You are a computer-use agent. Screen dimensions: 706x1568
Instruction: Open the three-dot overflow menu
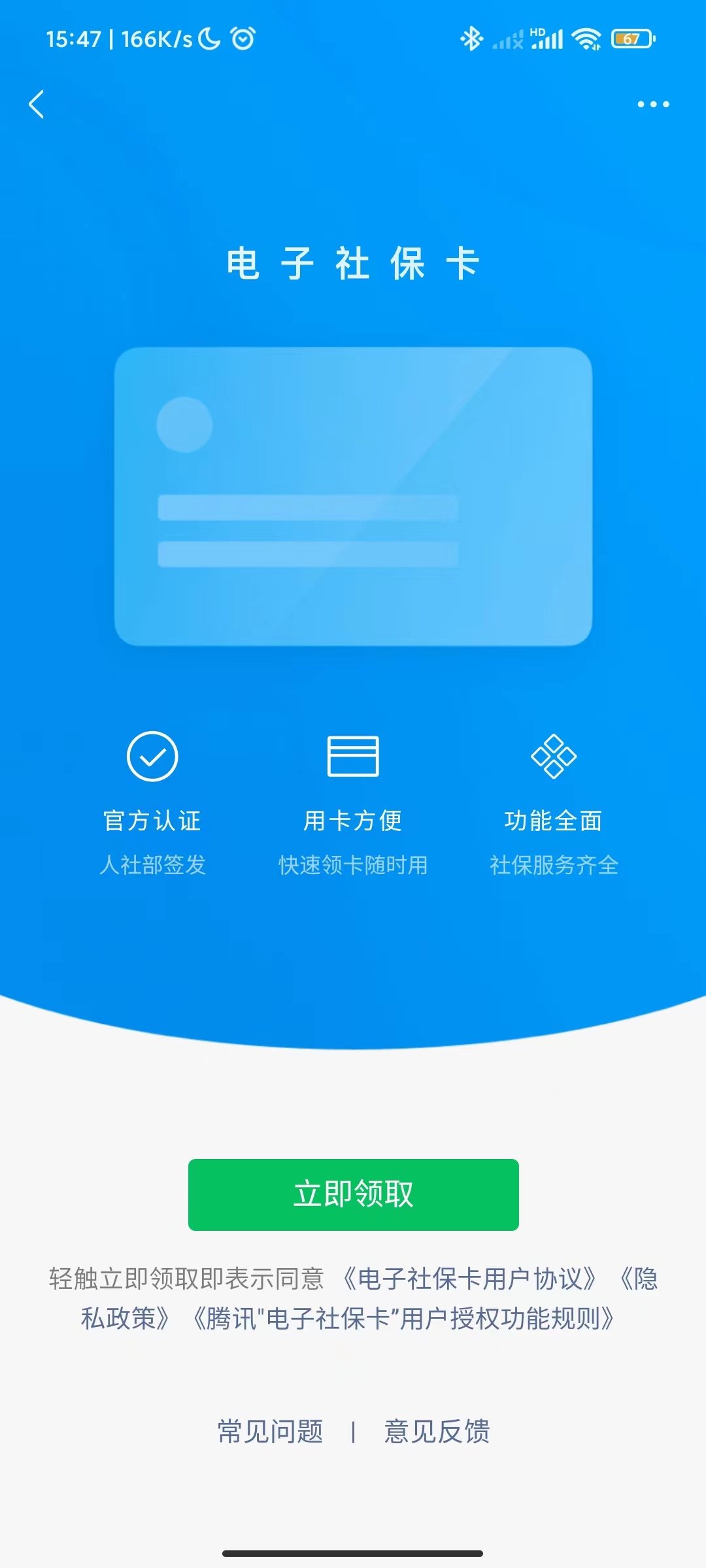click(x=653, y=105)
